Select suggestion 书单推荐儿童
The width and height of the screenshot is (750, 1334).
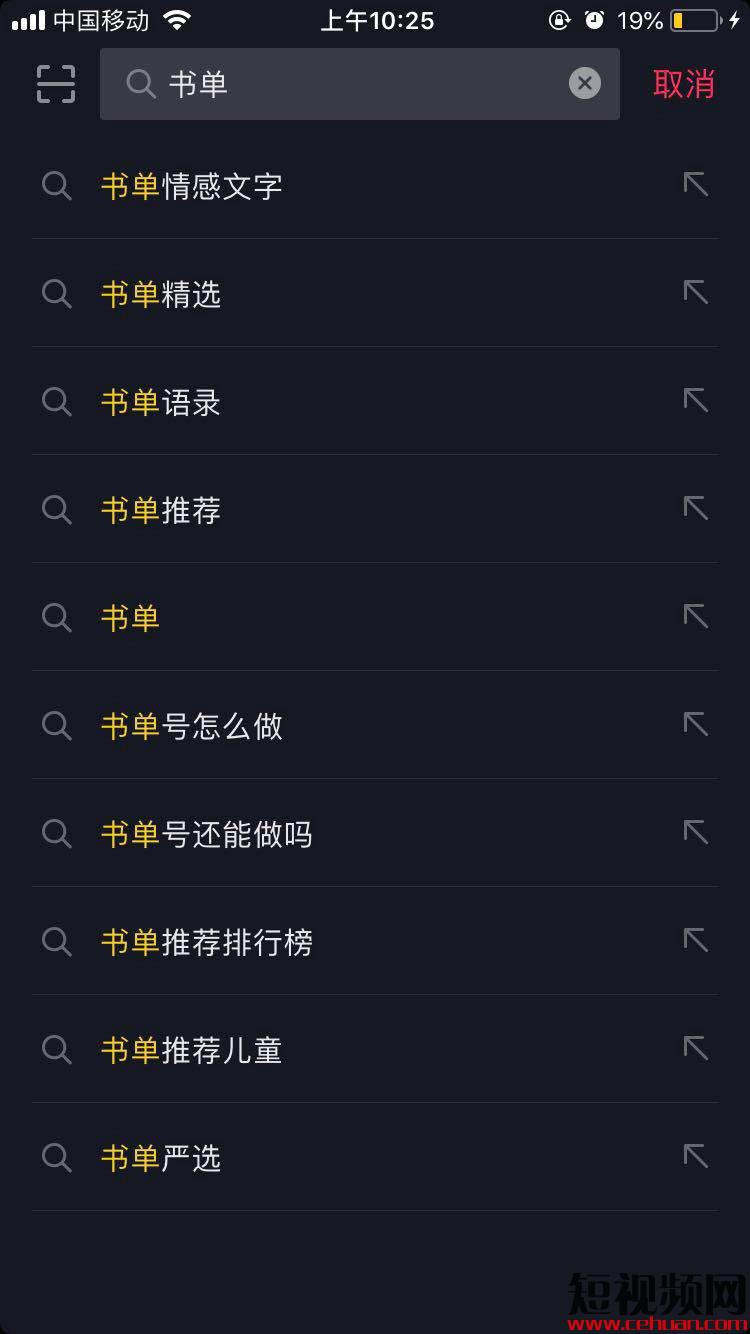(x=192, y=1050)
